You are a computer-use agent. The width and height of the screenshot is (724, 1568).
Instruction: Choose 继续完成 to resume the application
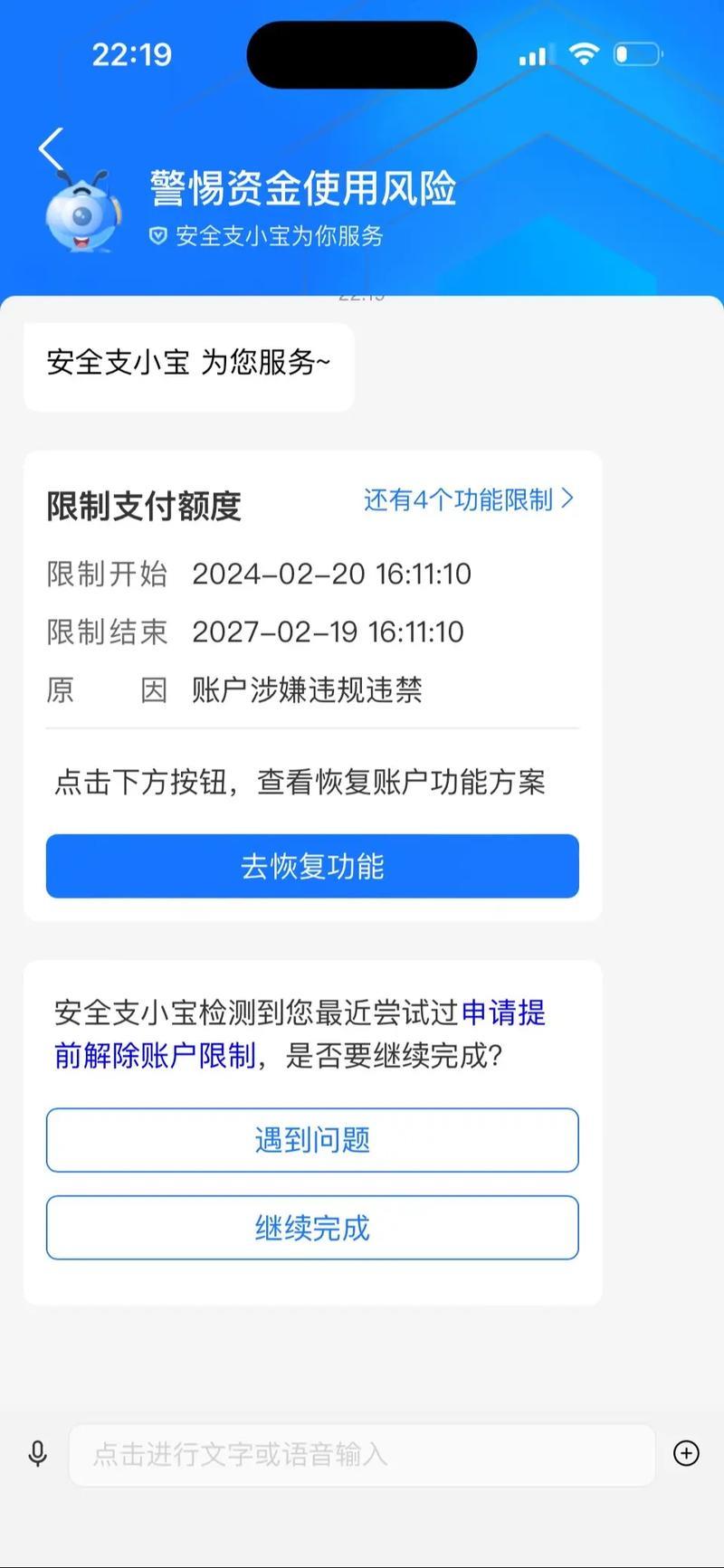pos(312,1228)
